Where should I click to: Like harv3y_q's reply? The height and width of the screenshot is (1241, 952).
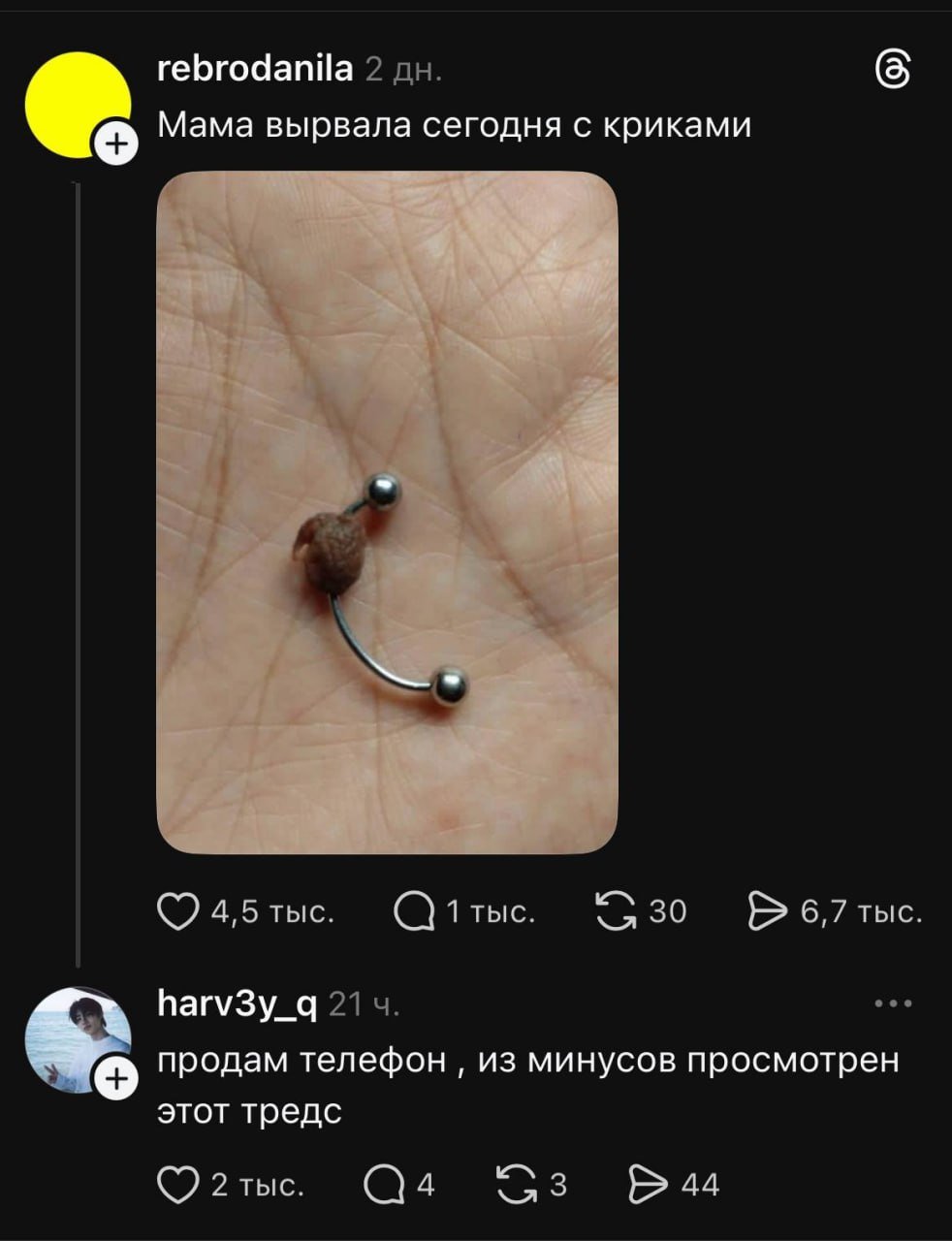[177, 1185]
